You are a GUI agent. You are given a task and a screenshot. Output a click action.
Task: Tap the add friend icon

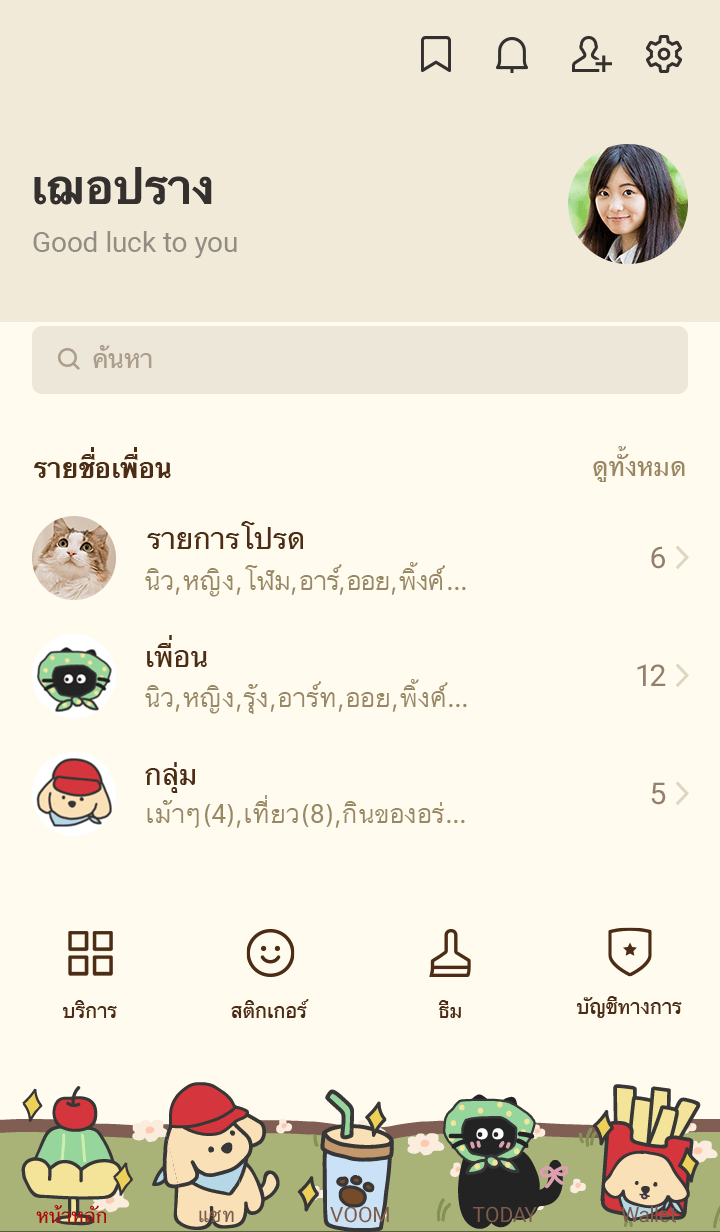pos(590,55)
